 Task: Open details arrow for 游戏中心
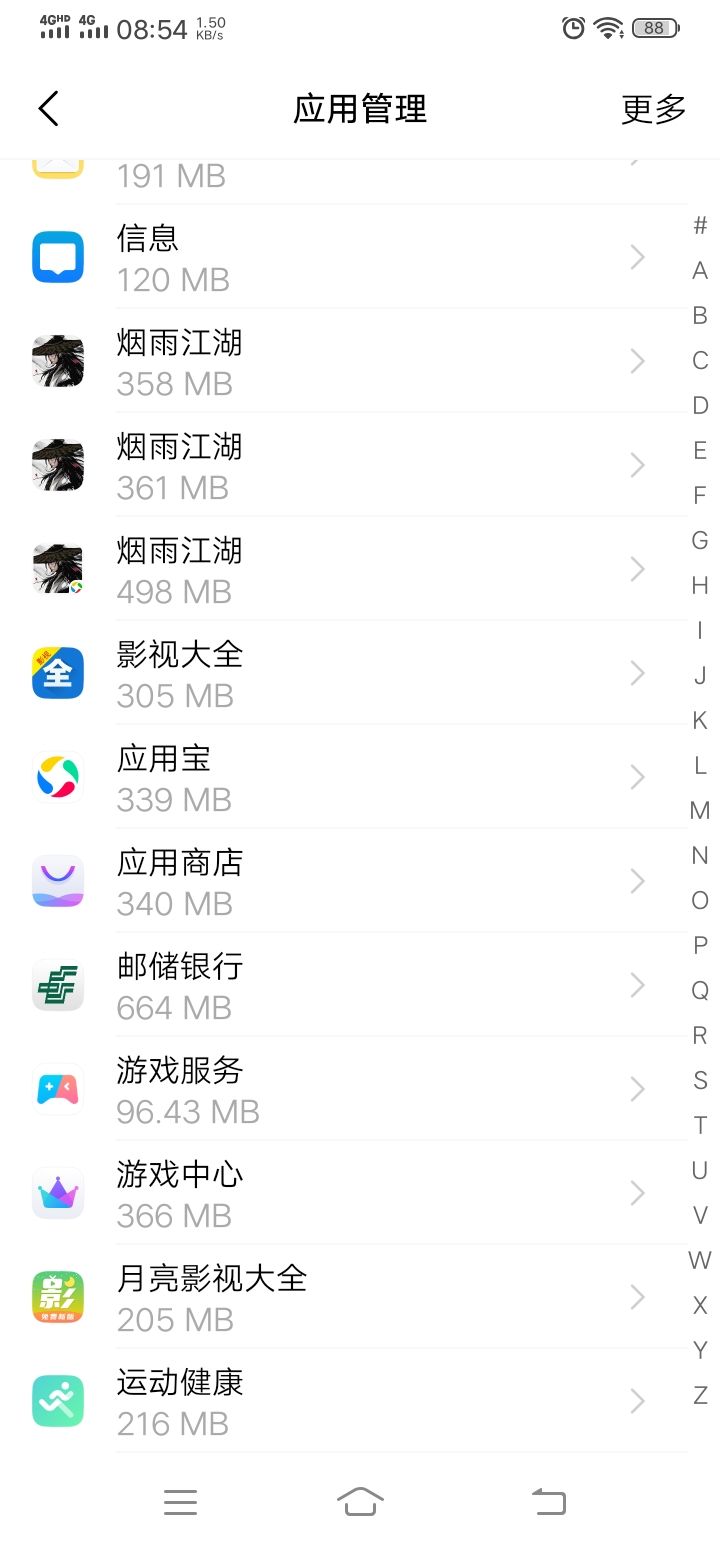637,1193
